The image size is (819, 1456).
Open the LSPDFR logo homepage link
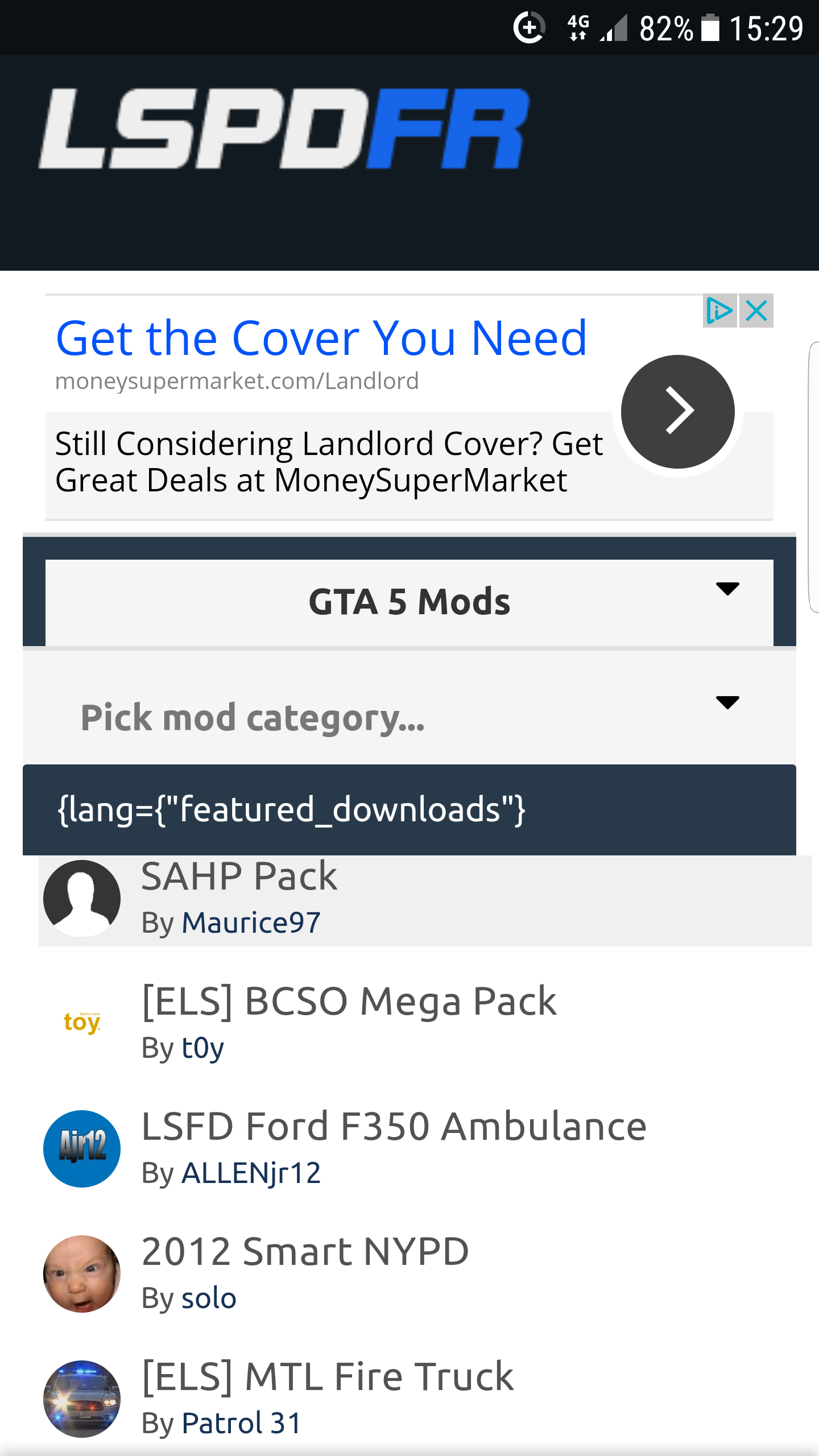(284, 129)
